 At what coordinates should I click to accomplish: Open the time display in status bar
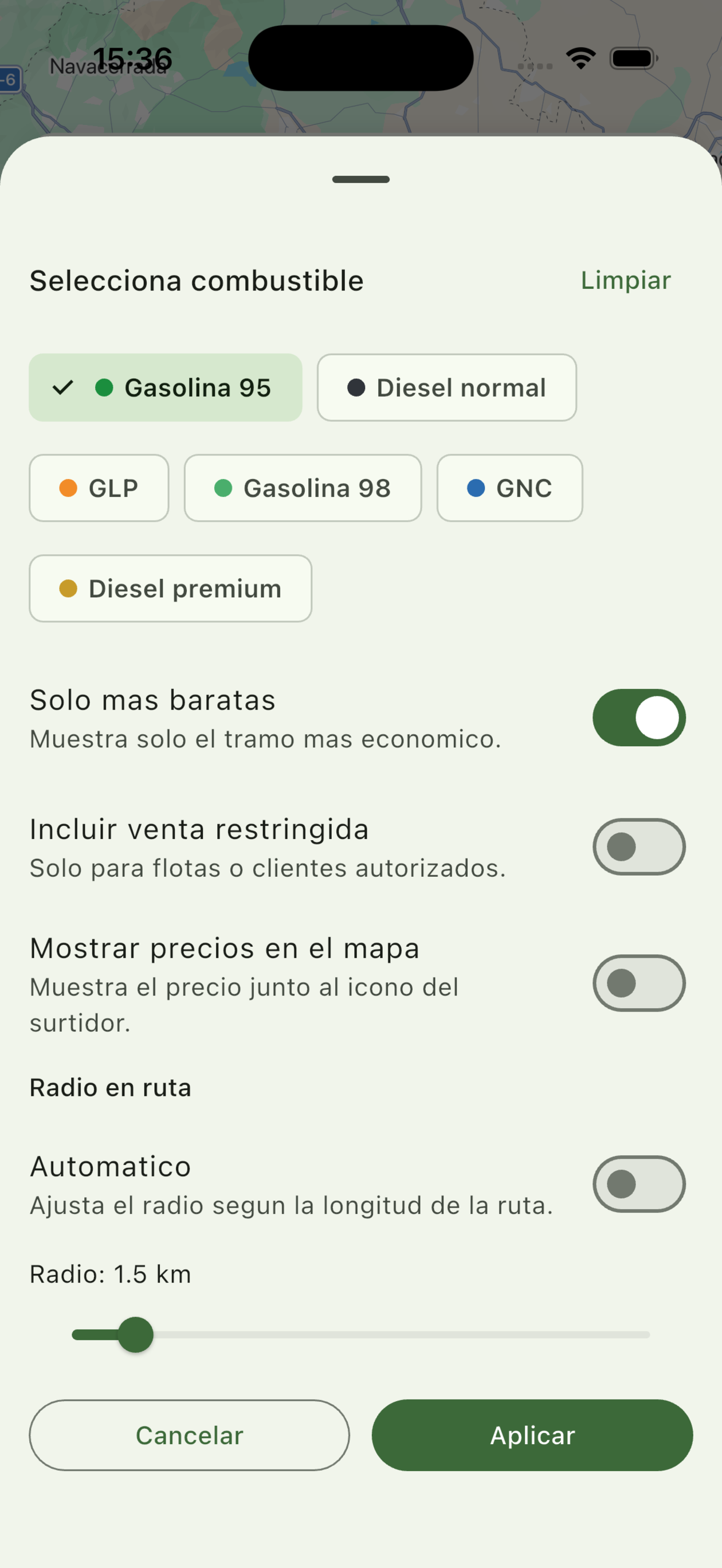[134, 59]
